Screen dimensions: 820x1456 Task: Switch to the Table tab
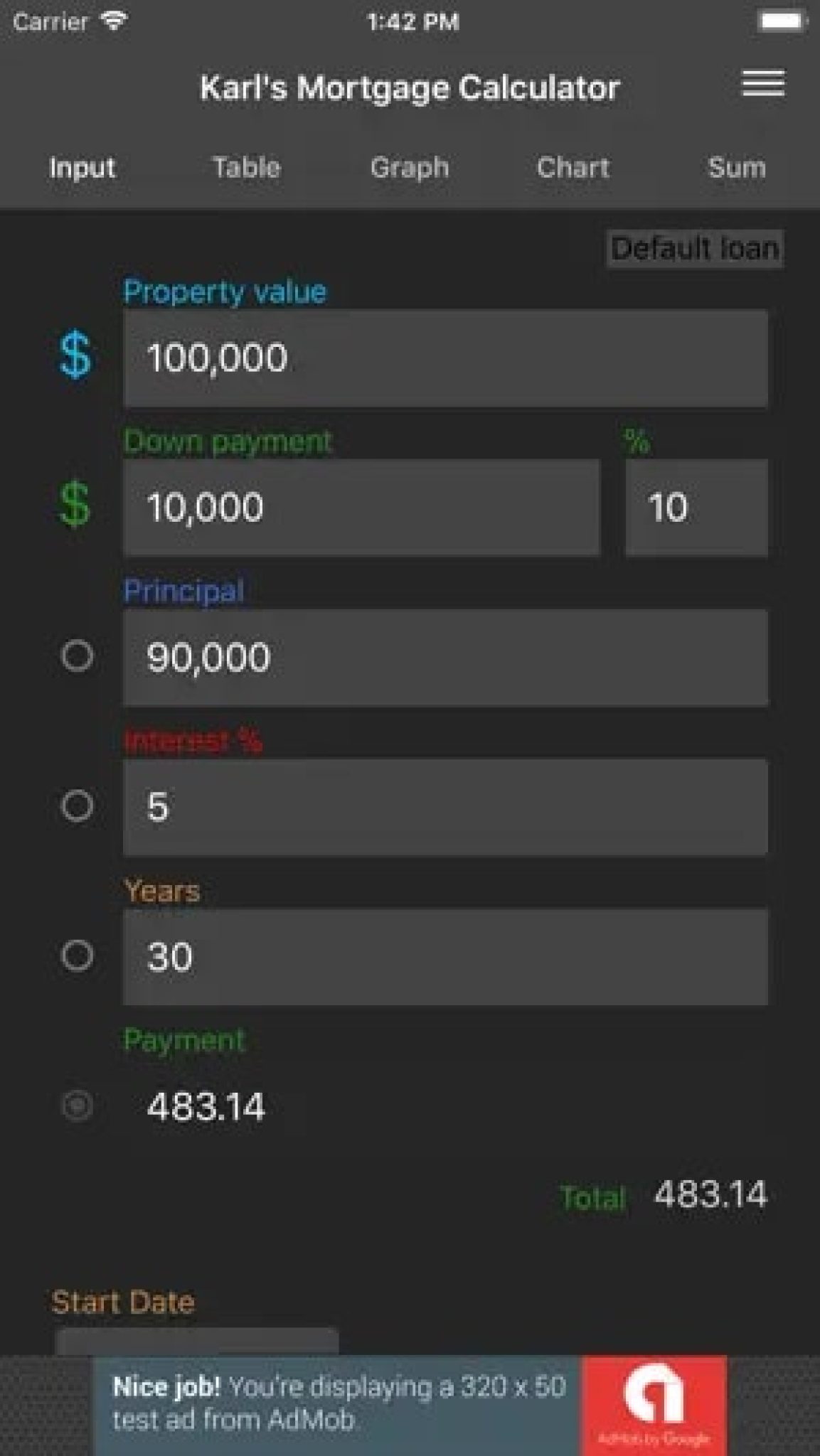tap(247, 168)
